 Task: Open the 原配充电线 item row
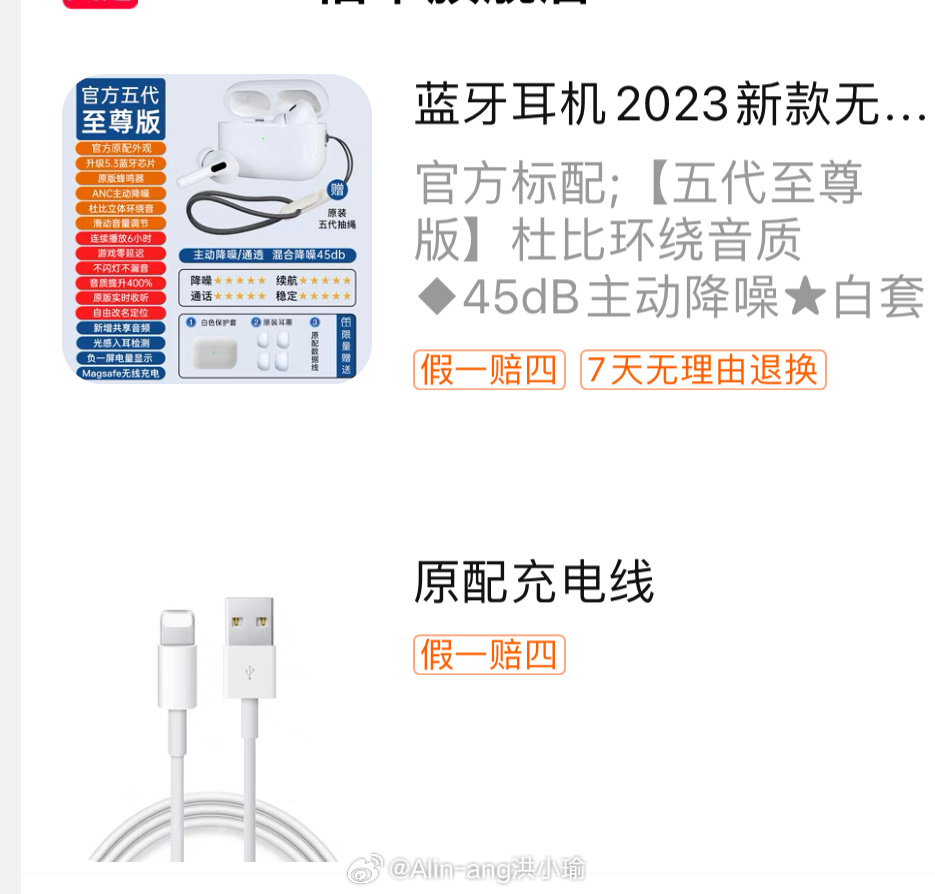pos(534,582)
